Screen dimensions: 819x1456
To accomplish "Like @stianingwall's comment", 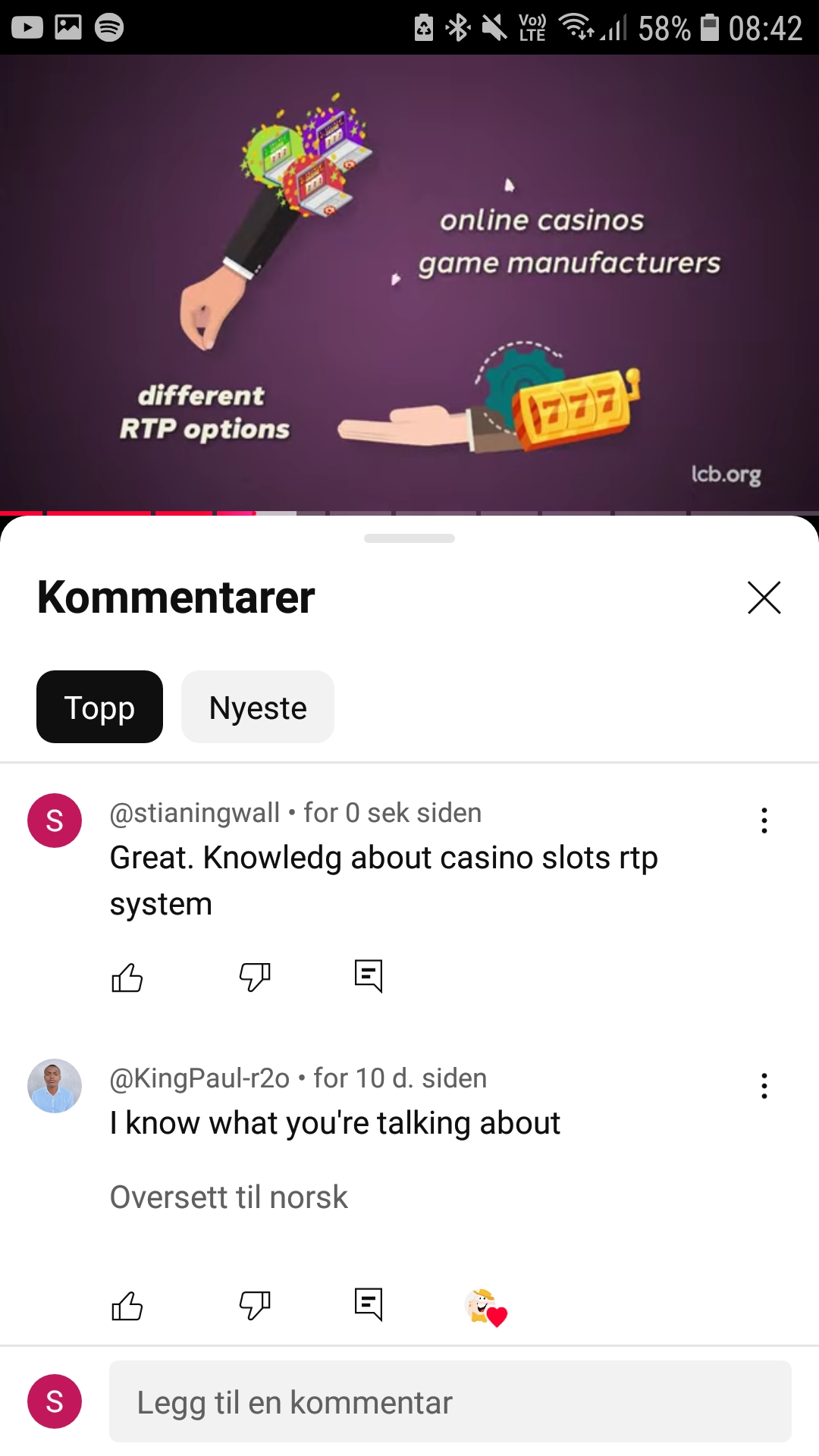I will click(x=127, y=977).
